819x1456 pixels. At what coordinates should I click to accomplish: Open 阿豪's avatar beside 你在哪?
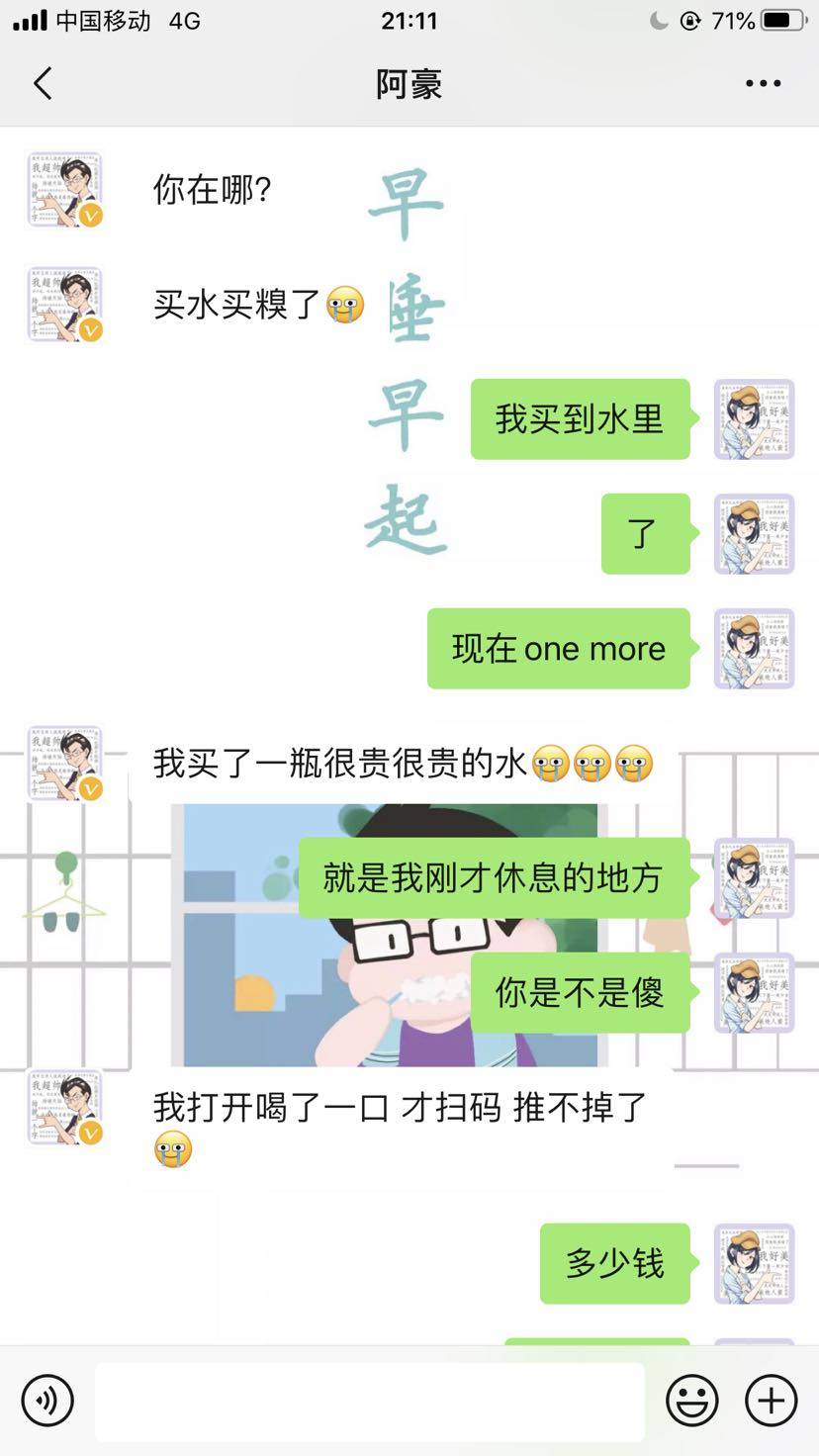click(x=64, y=190)
